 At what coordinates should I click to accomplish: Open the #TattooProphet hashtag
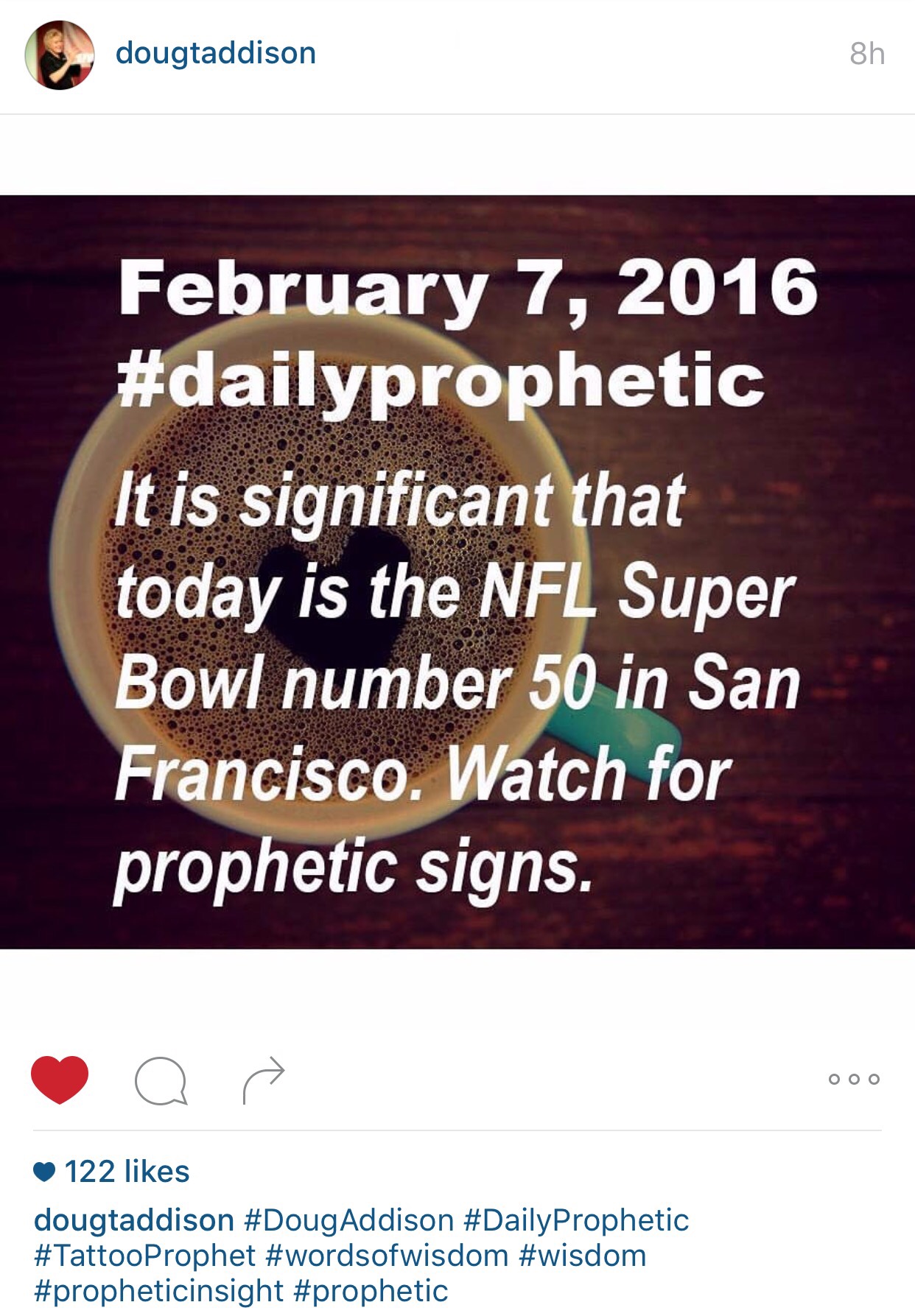coord(144,1256)
